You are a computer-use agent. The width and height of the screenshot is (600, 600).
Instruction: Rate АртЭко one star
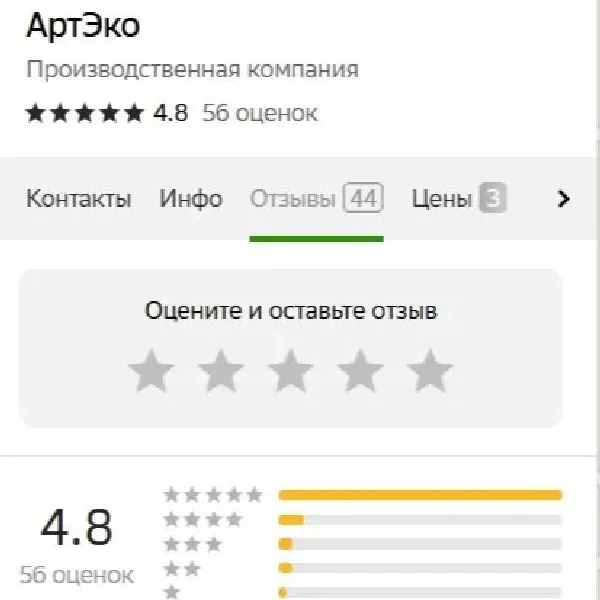[x=151, y=371]
